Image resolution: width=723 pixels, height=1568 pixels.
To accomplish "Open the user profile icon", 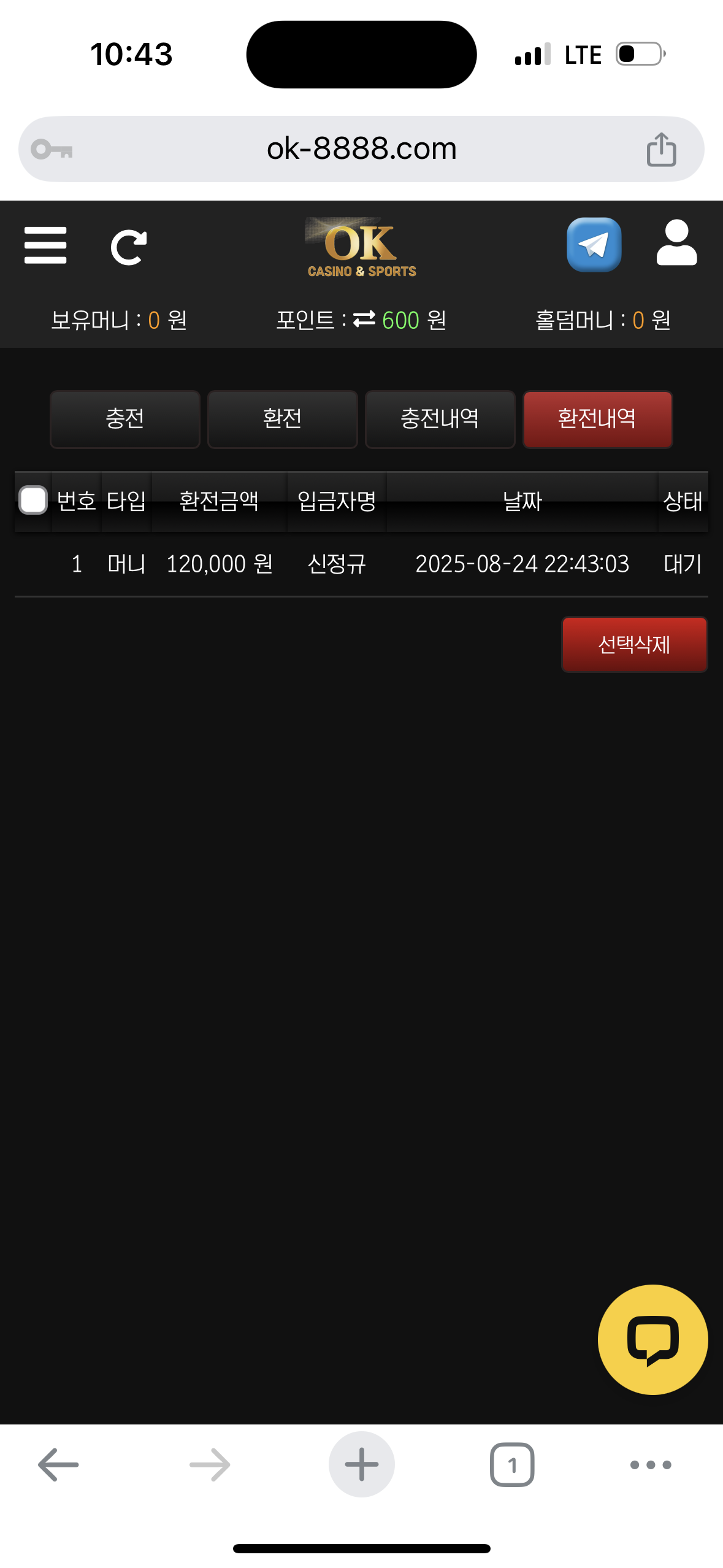I will (676, 244).
